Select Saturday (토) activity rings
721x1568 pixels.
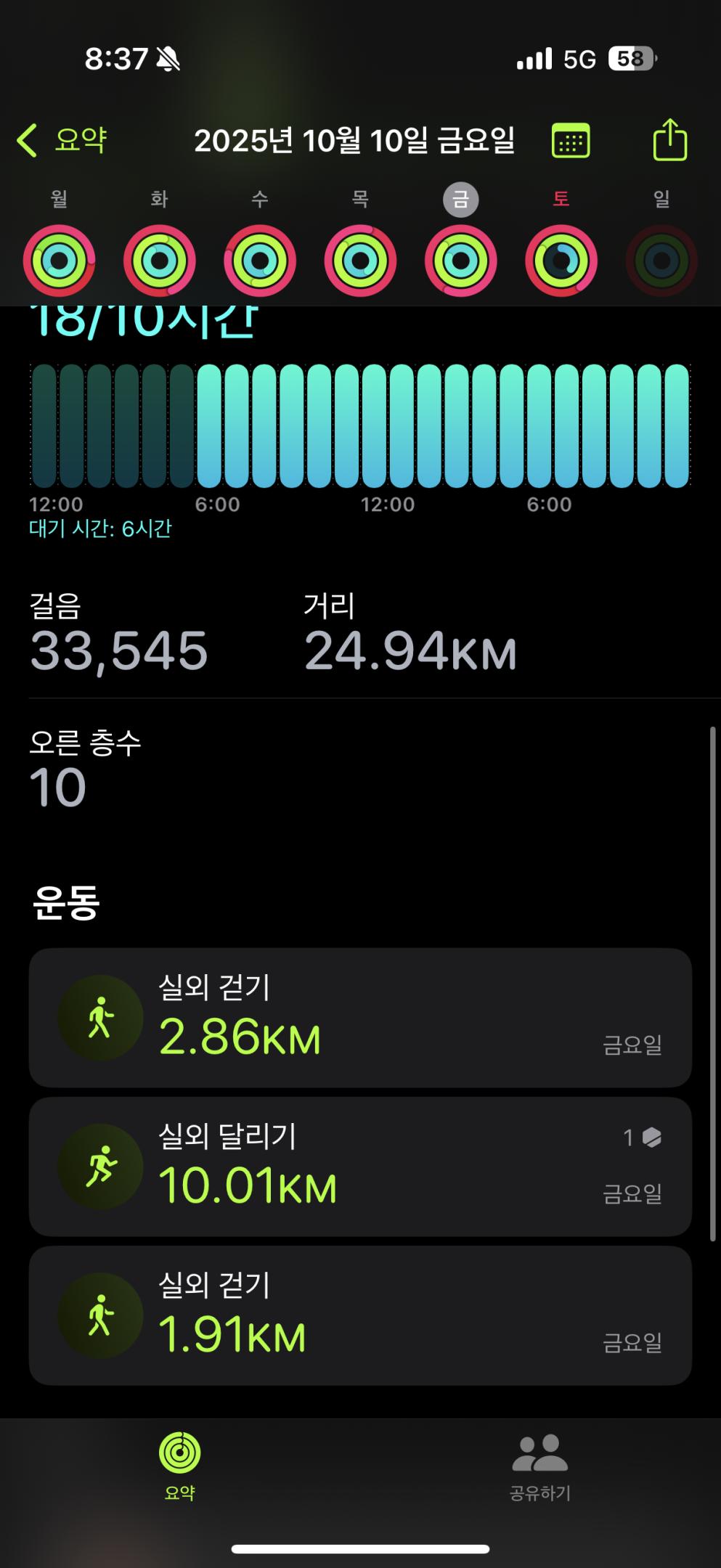pos(561,261)
